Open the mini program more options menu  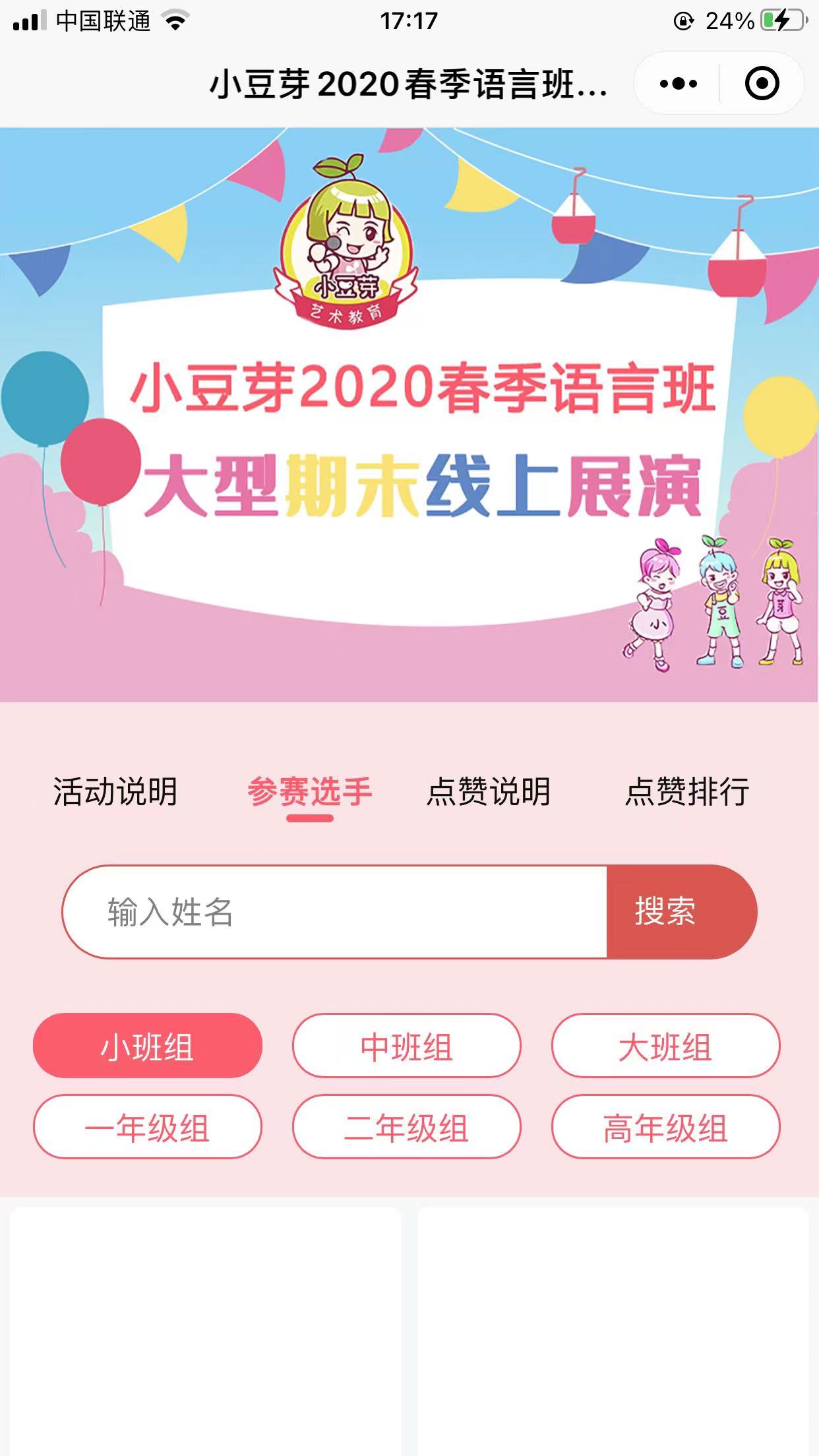[x=678, y=84]
